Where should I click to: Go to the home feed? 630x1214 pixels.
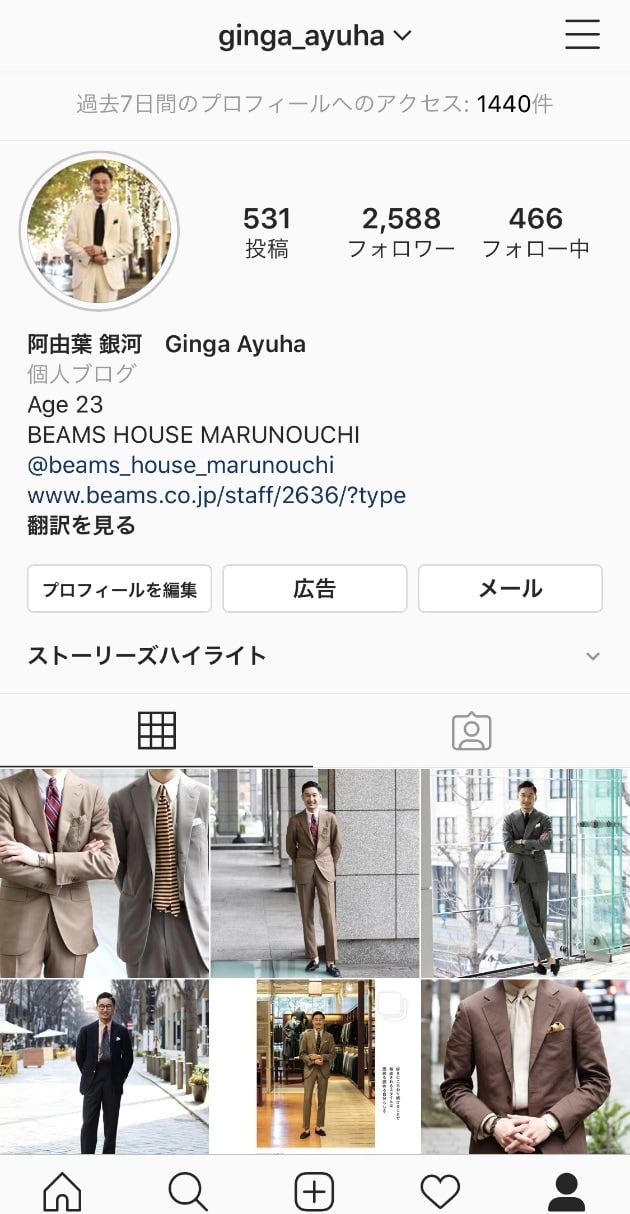pos(62,1190)
